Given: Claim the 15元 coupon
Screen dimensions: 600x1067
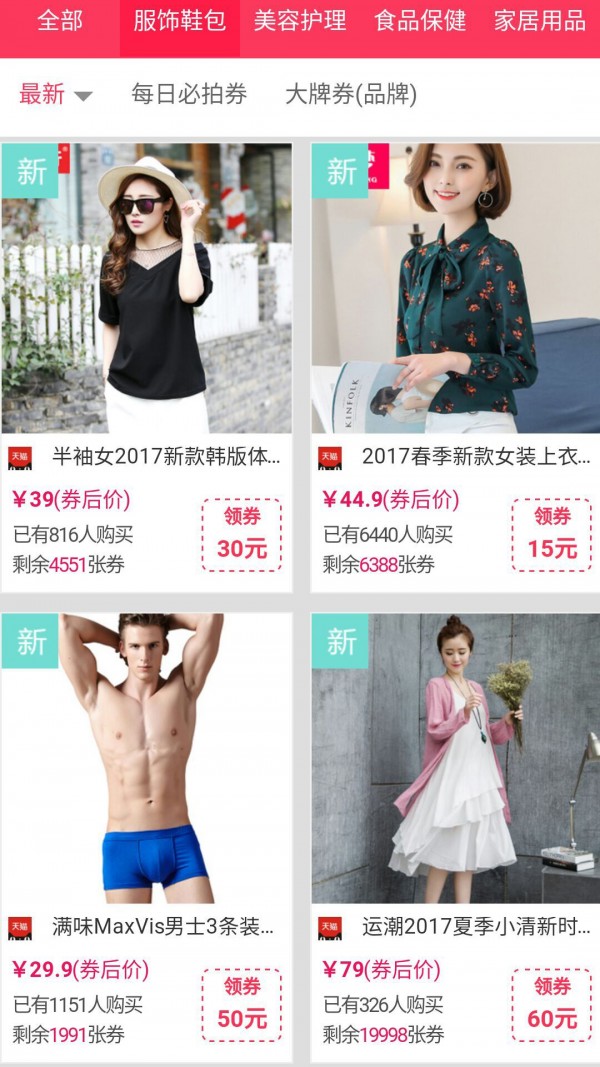Looking at the screenshot, I should 552,535.
